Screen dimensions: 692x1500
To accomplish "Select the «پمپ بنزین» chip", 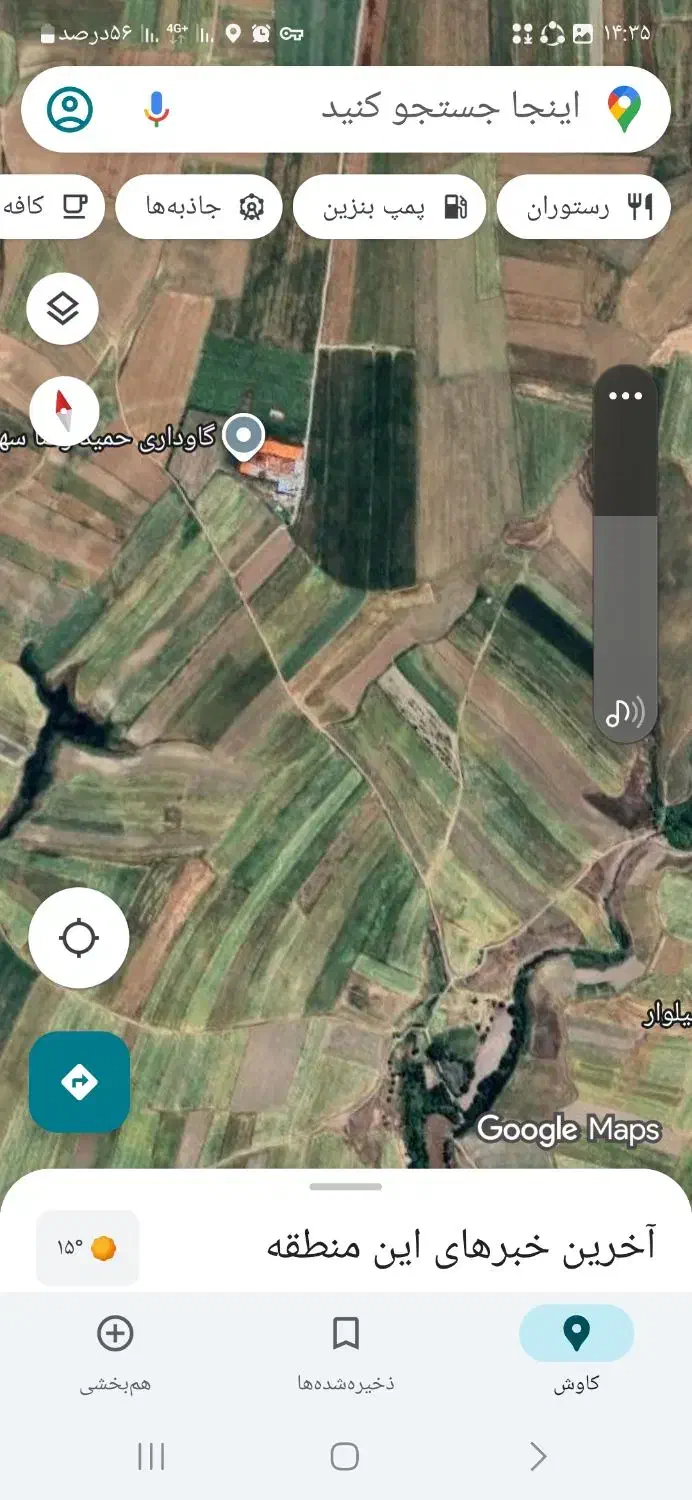I will point(389,208).
